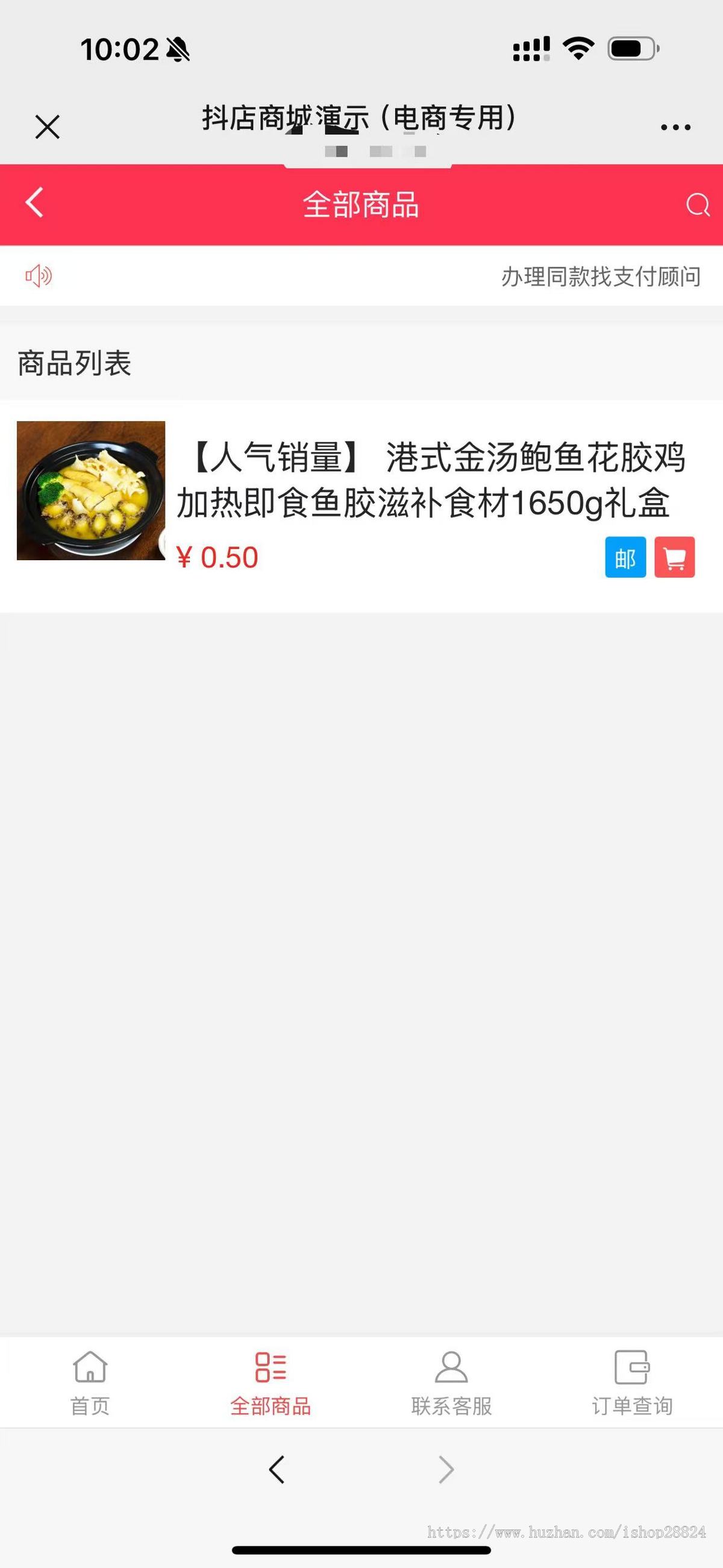Screen dimensions: 723x1568
Task: Navigate back with the browser back arrow
Action: [277, 1469]
